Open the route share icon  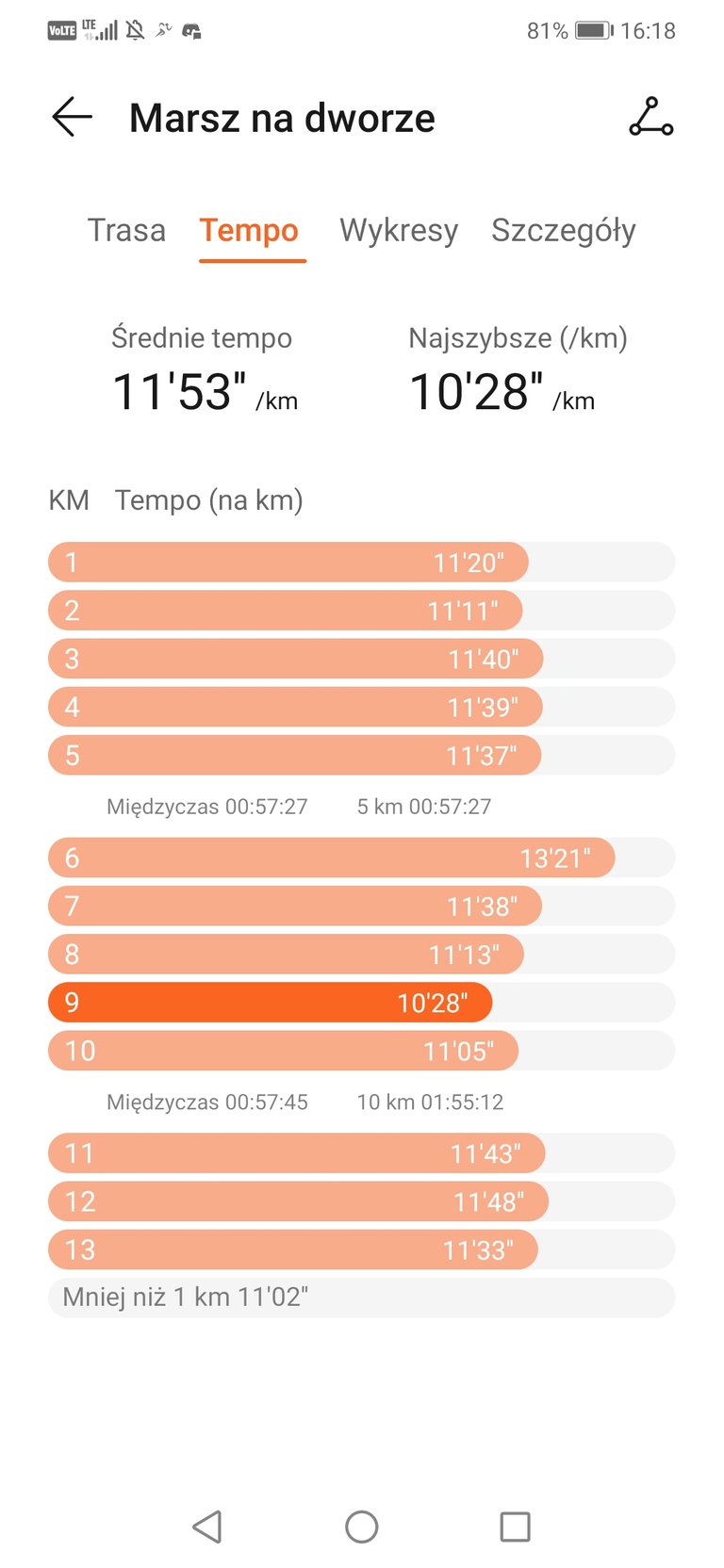651,117
